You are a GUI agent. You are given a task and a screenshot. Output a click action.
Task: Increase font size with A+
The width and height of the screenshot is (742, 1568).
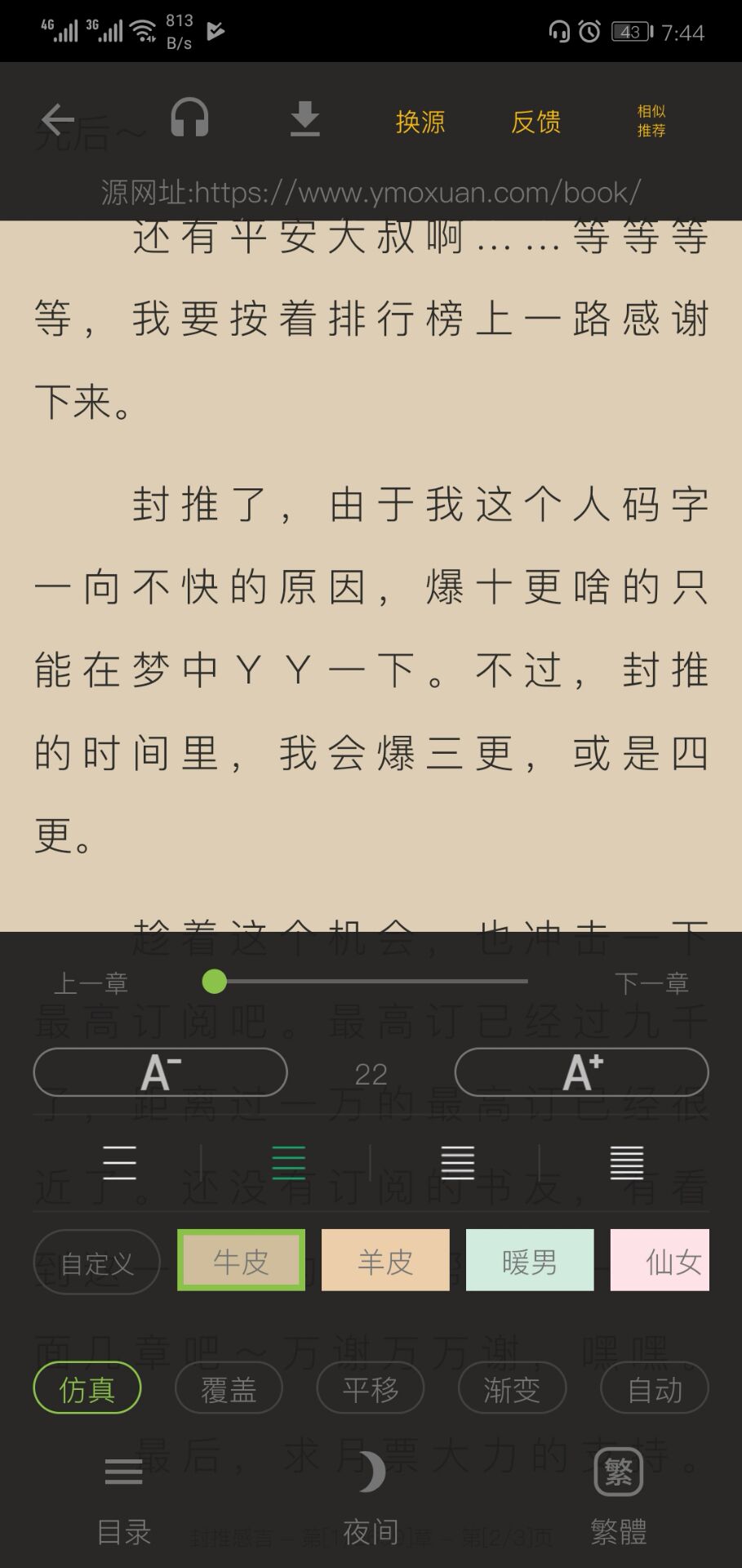581,1072
